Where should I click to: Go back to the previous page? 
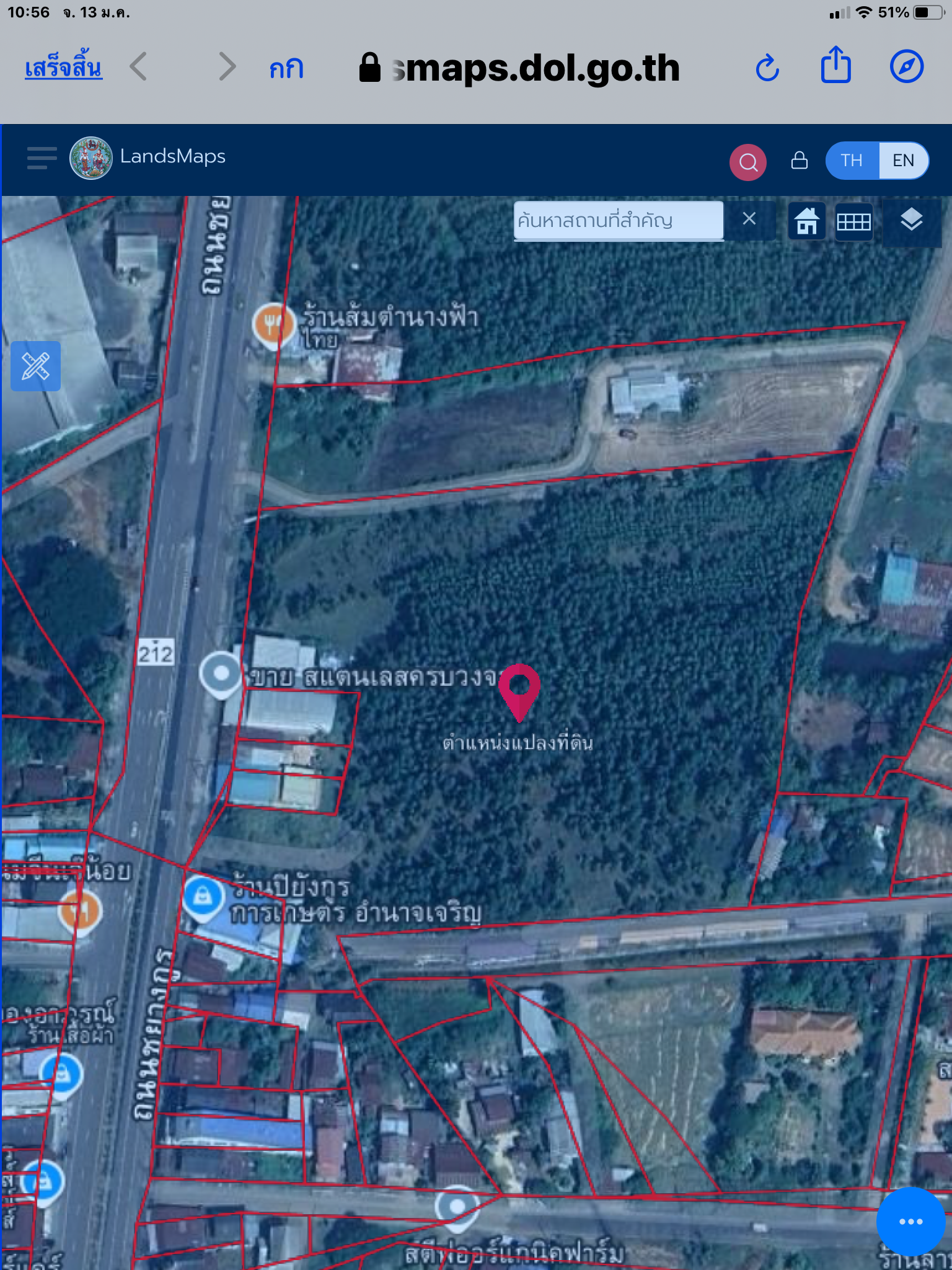pyautogui.click(x=139, y=67)
